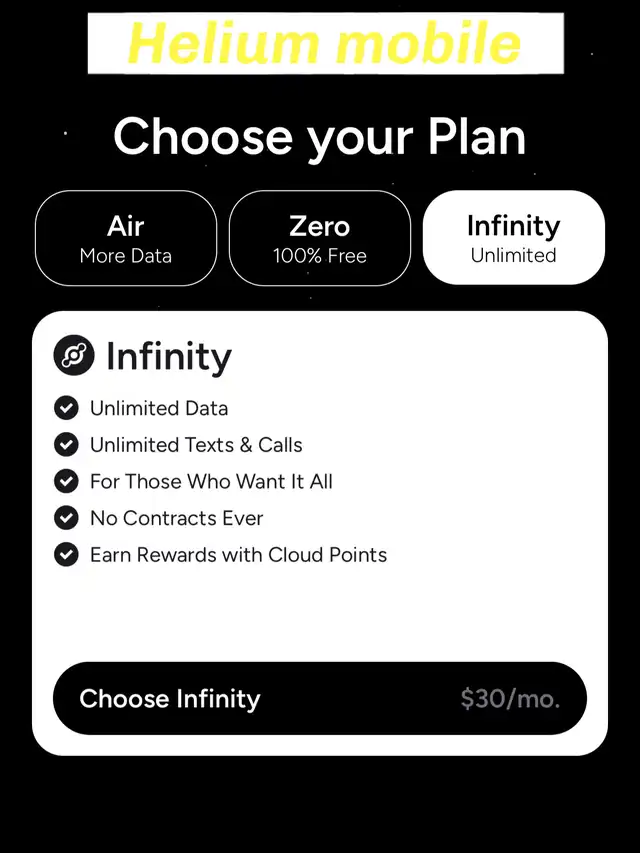Choose Infinity plan for $30/mo.
The height and width of the screenshot is (853, 640).
coord(319,698)
